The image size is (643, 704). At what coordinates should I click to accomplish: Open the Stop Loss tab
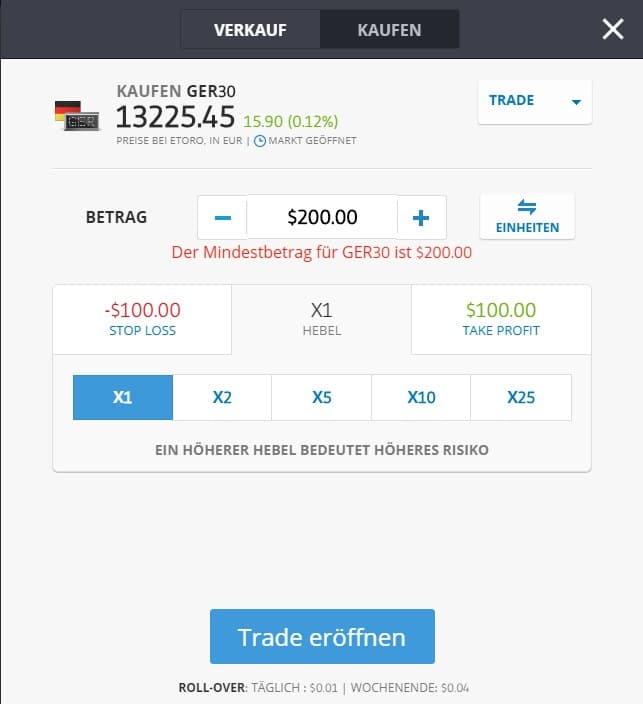click(142, 319)
